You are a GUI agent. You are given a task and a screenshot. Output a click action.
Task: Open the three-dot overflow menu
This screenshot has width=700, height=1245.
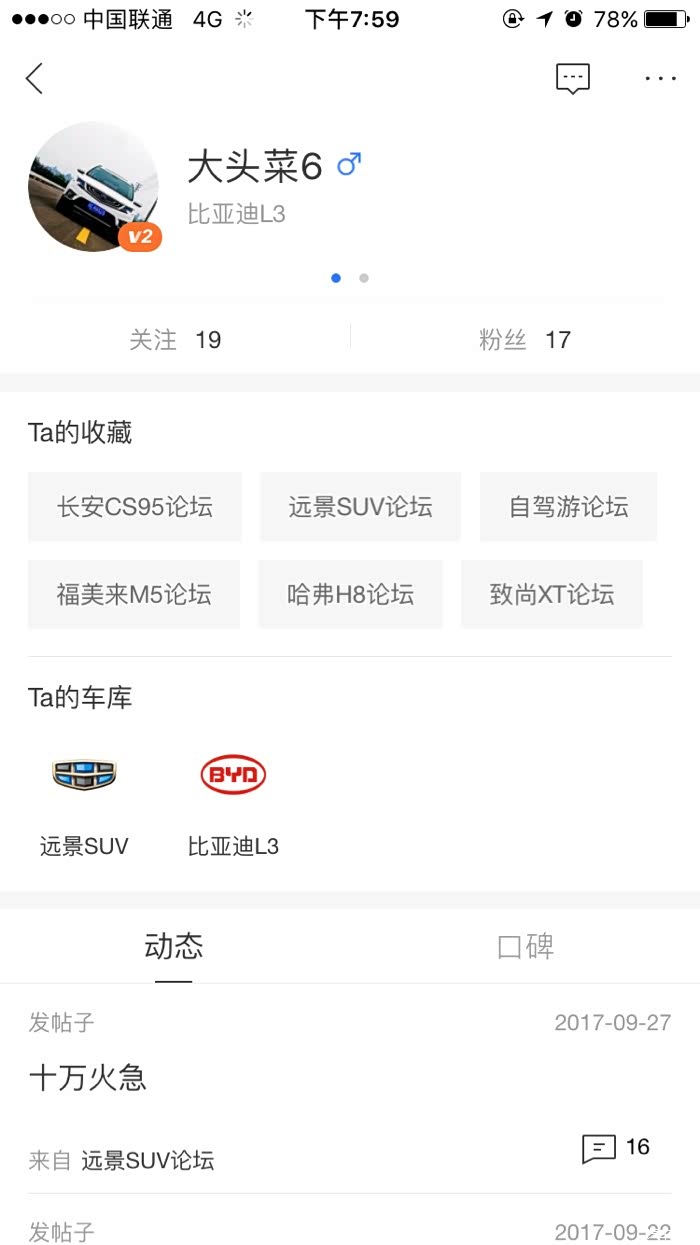tap(660, 78)
